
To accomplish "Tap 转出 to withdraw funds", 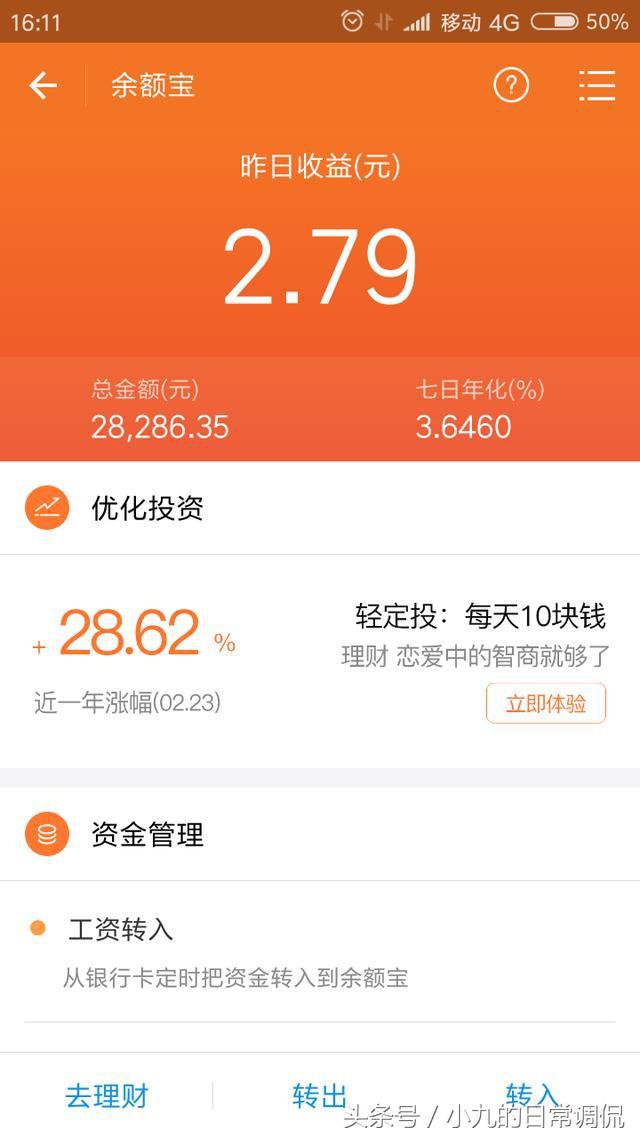I will (319, 1095).
